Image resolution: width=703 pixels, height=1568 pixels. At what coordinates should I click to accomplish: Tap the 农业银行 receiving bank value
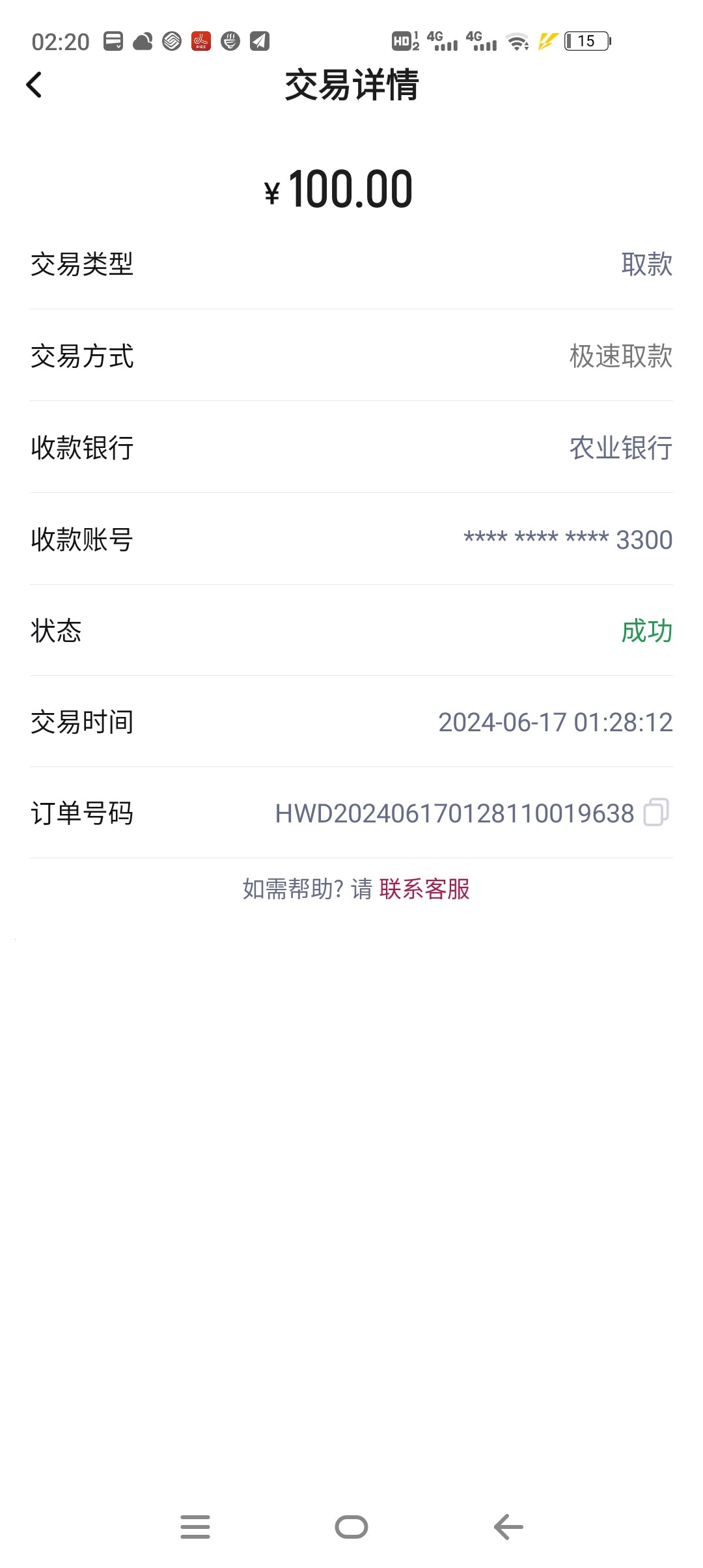[x=617, y=449]
